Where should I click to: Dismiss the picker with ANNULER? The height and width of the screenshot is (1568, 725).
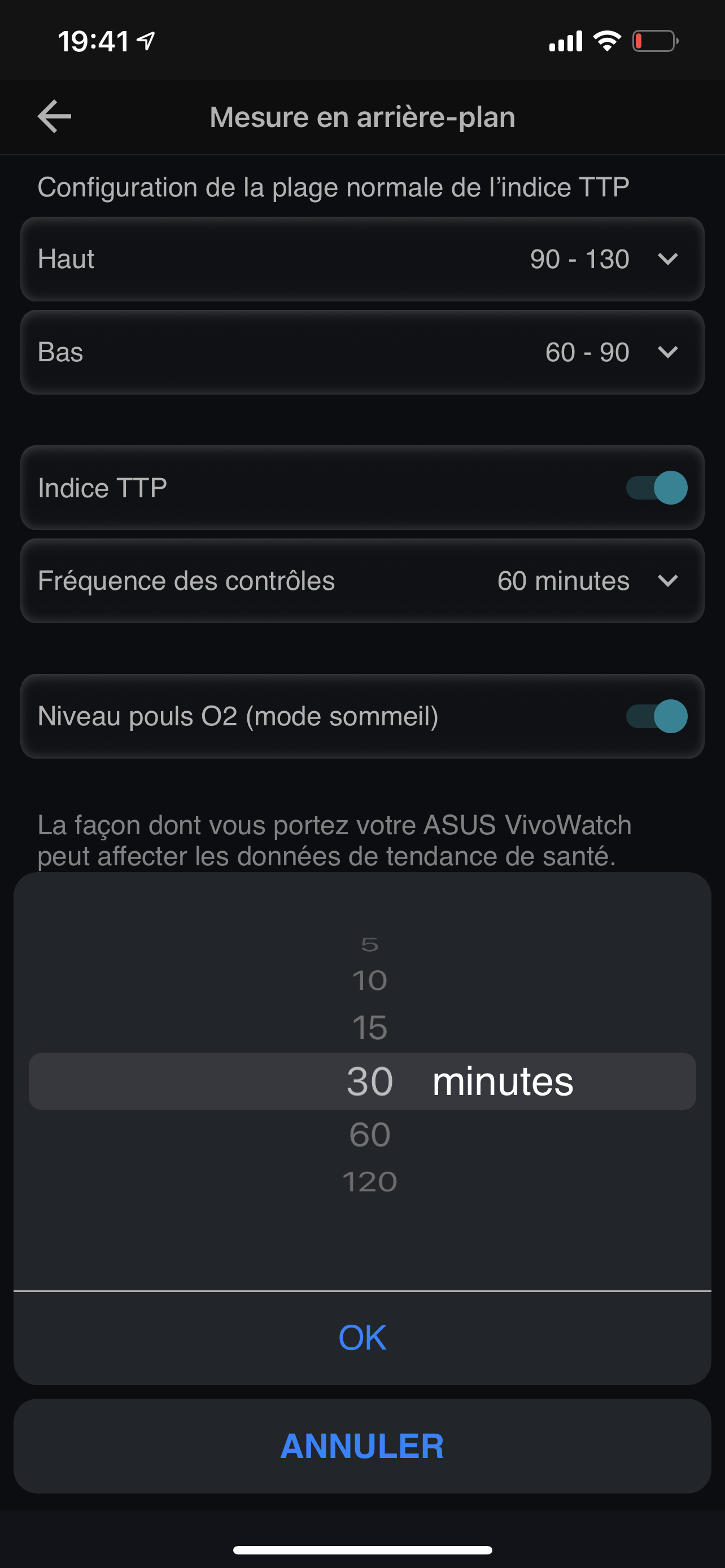(362, 1446)
